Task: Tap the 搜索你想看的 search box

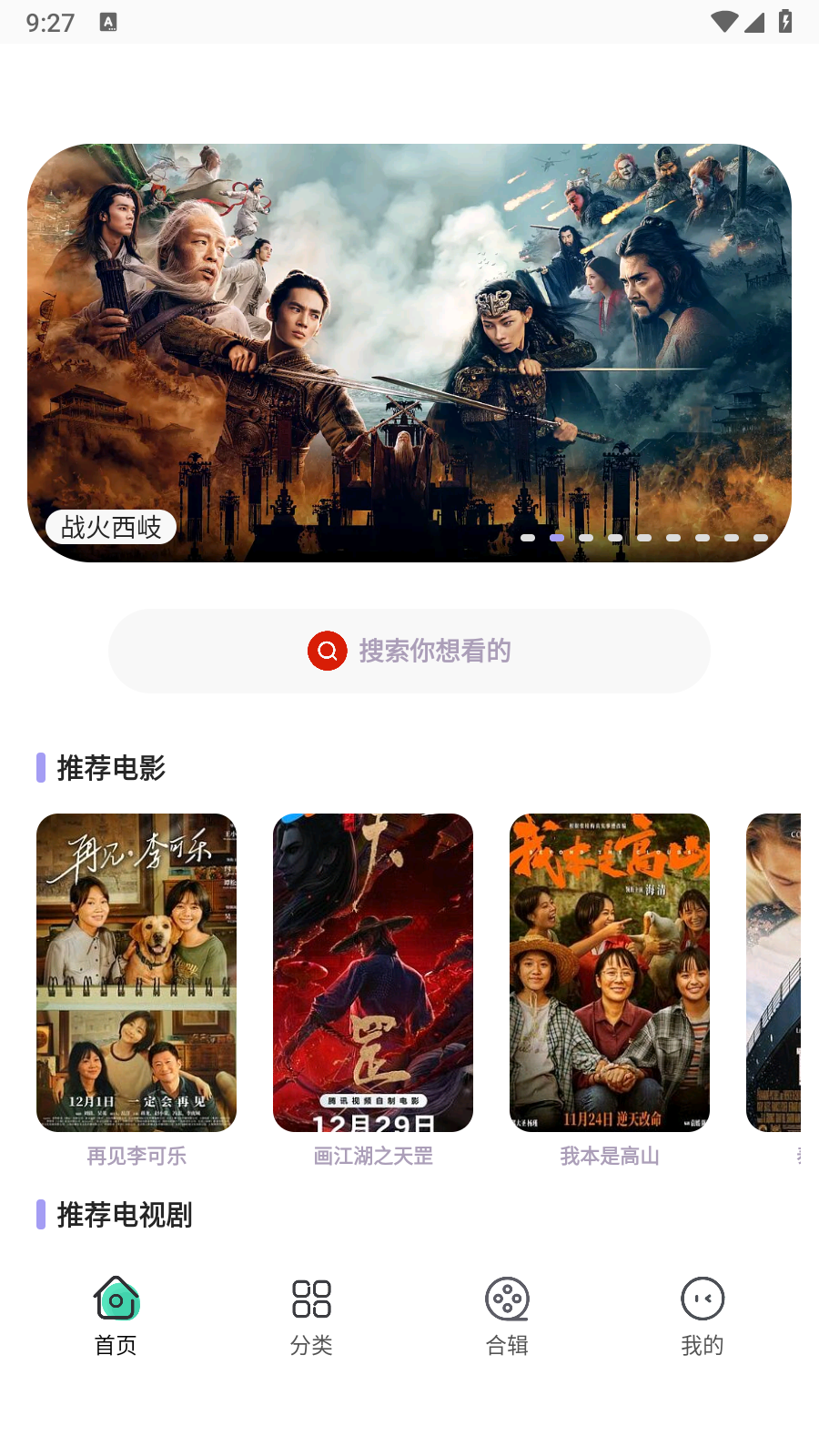Action: [x=409, y=651]
